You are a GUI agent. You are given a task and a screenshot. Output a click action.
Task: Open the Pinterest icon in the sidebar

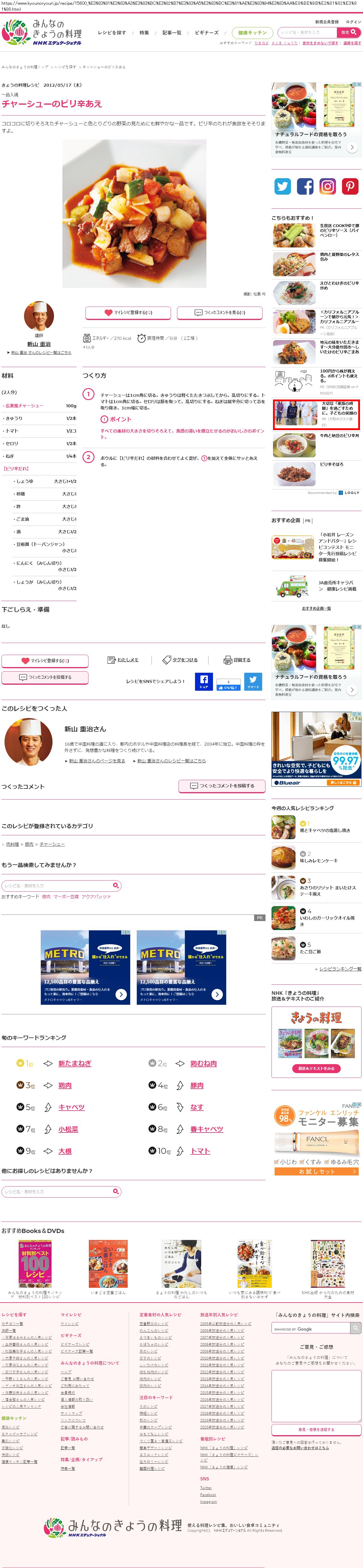(x=350, y=186)
